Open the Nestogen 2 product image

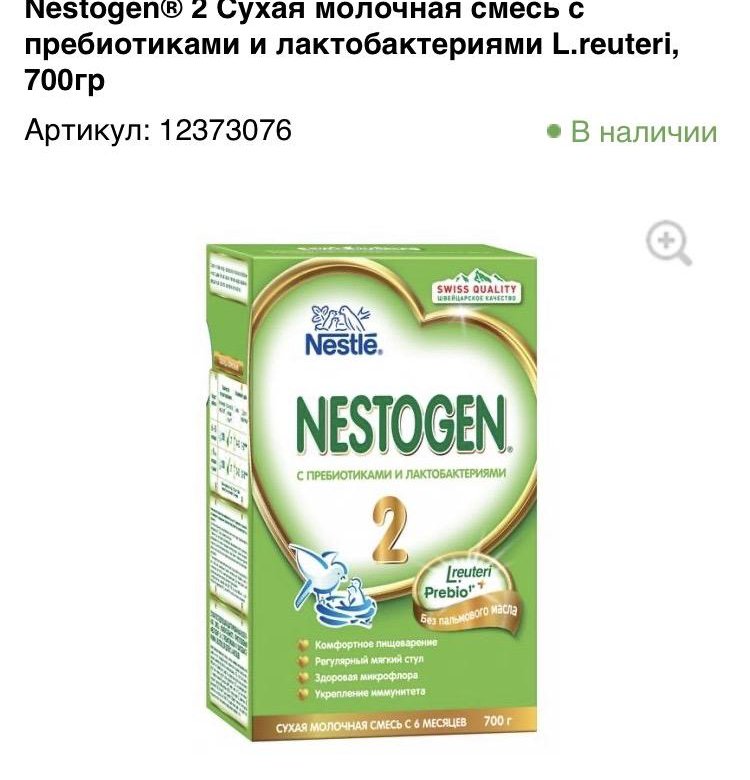[377, 490]
